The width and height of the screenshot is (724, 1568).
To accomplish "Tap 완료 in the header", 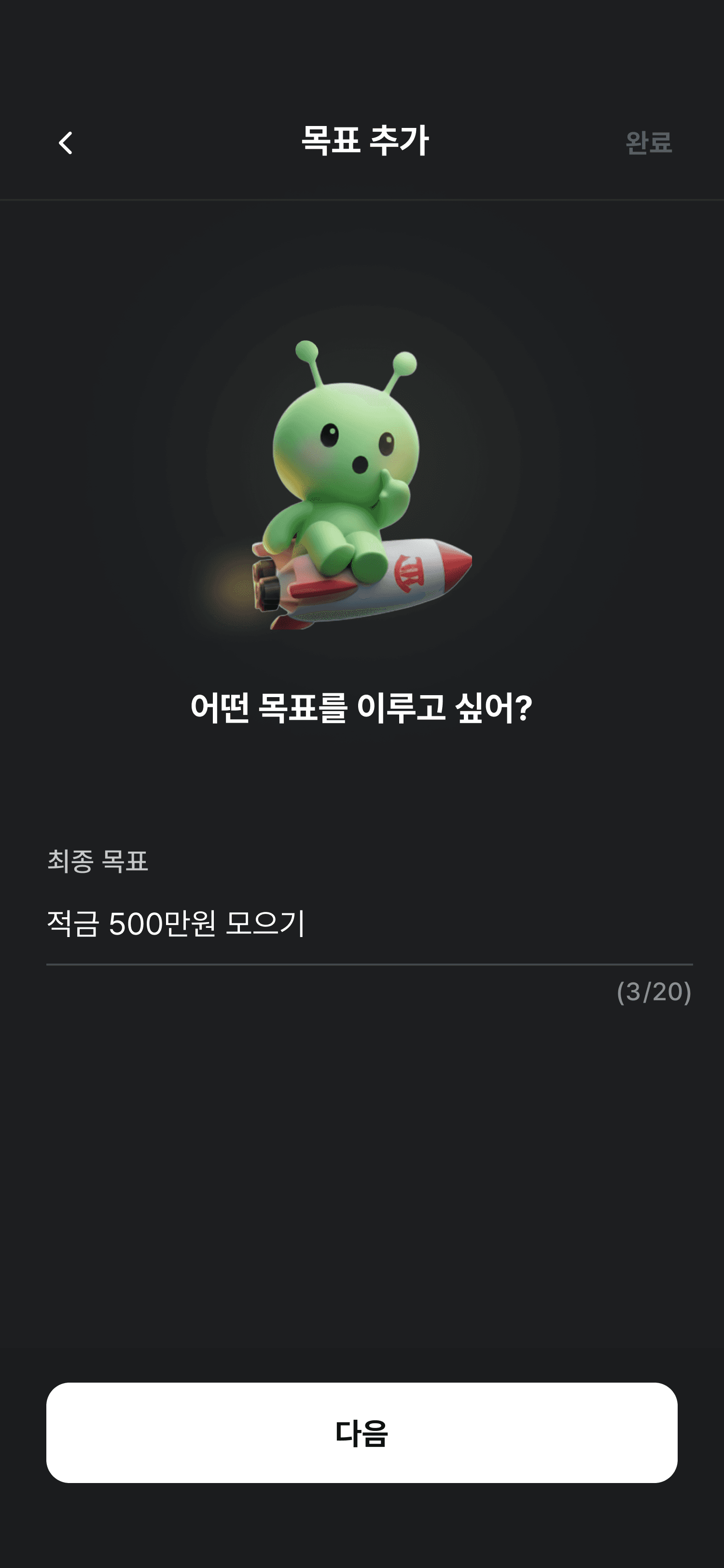I will 648,143.
